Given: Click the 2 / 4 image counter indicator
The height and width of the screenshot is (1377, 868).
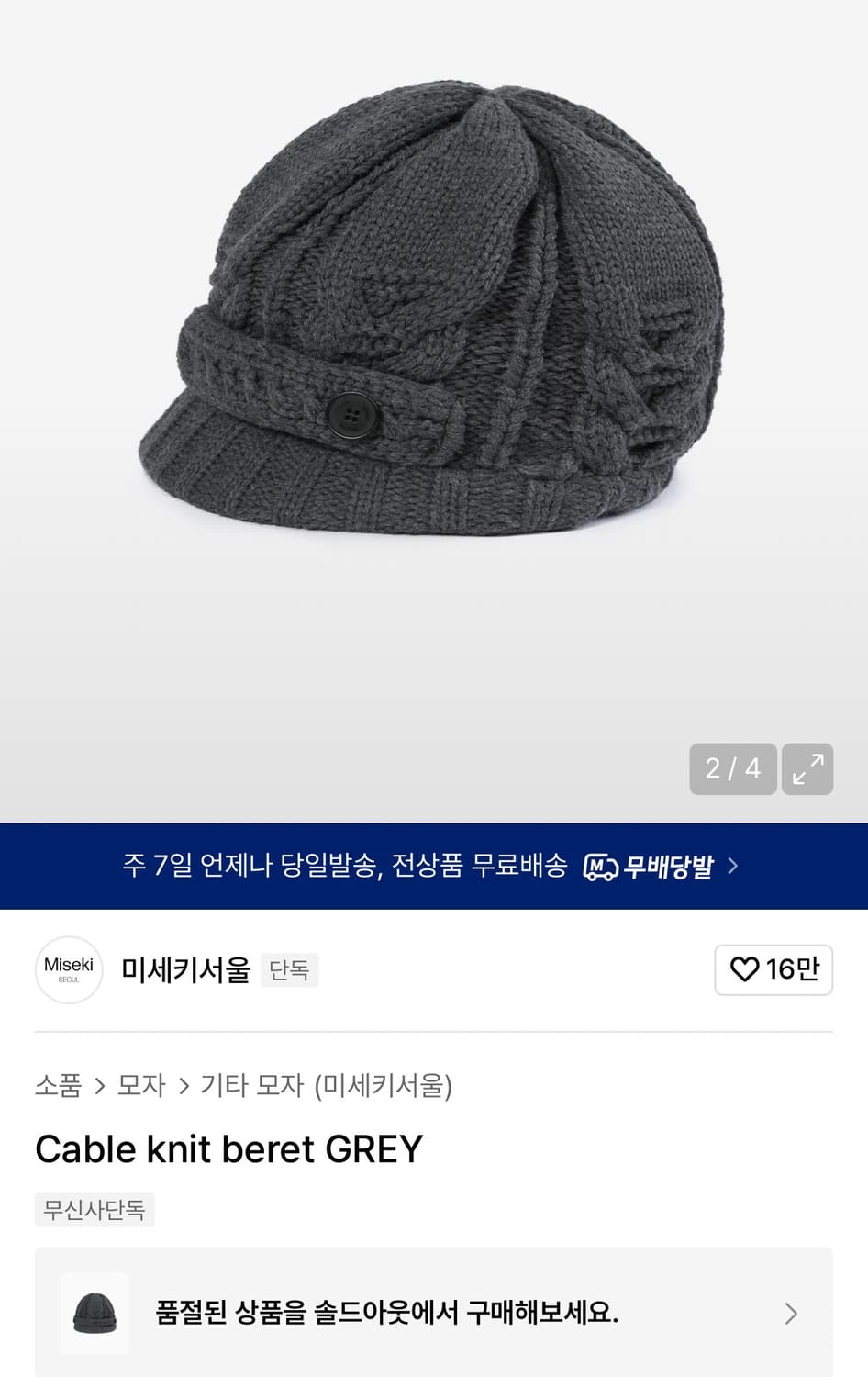Looking at the screenshot, I should [732, 769].
